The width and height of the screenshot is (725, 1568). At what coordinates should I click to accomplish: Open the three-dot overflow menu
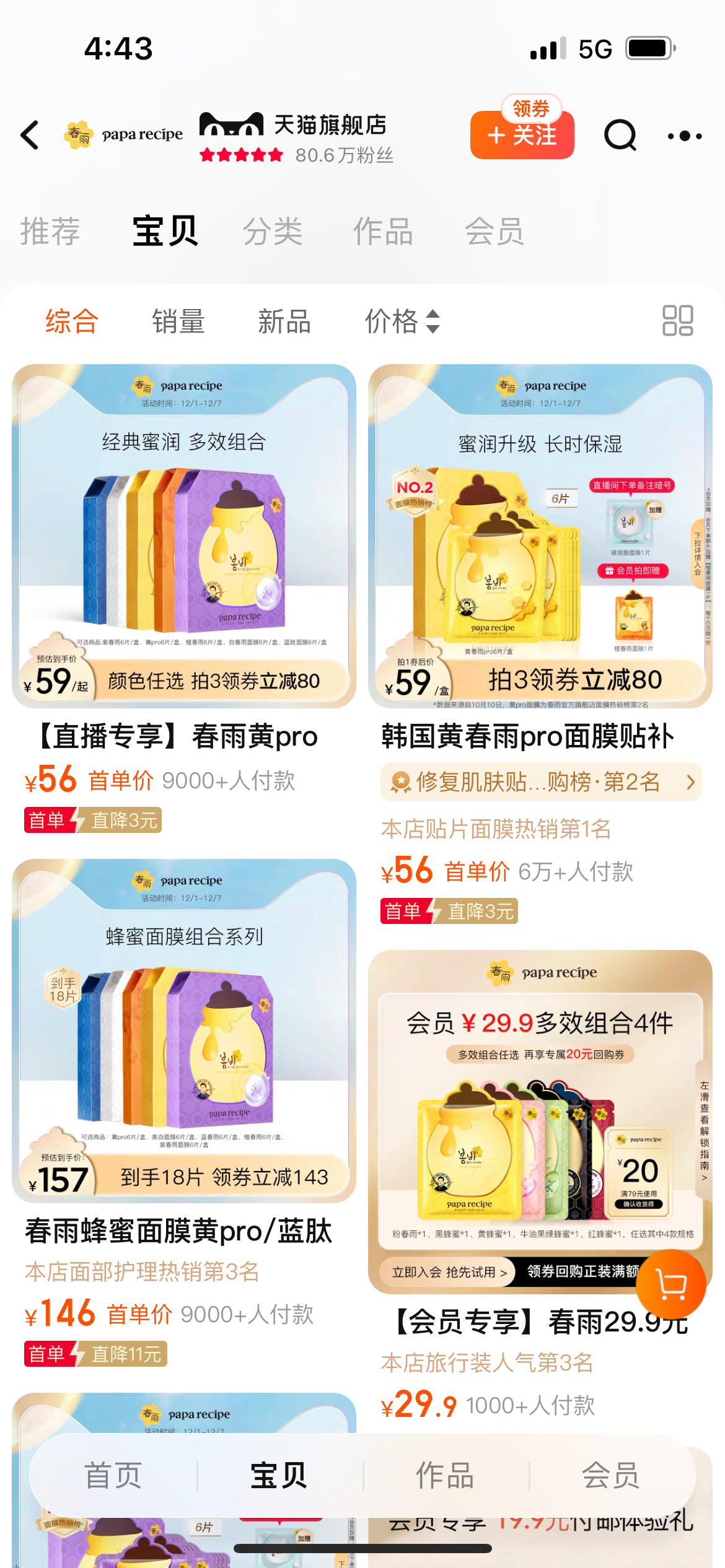click(685, 136)
